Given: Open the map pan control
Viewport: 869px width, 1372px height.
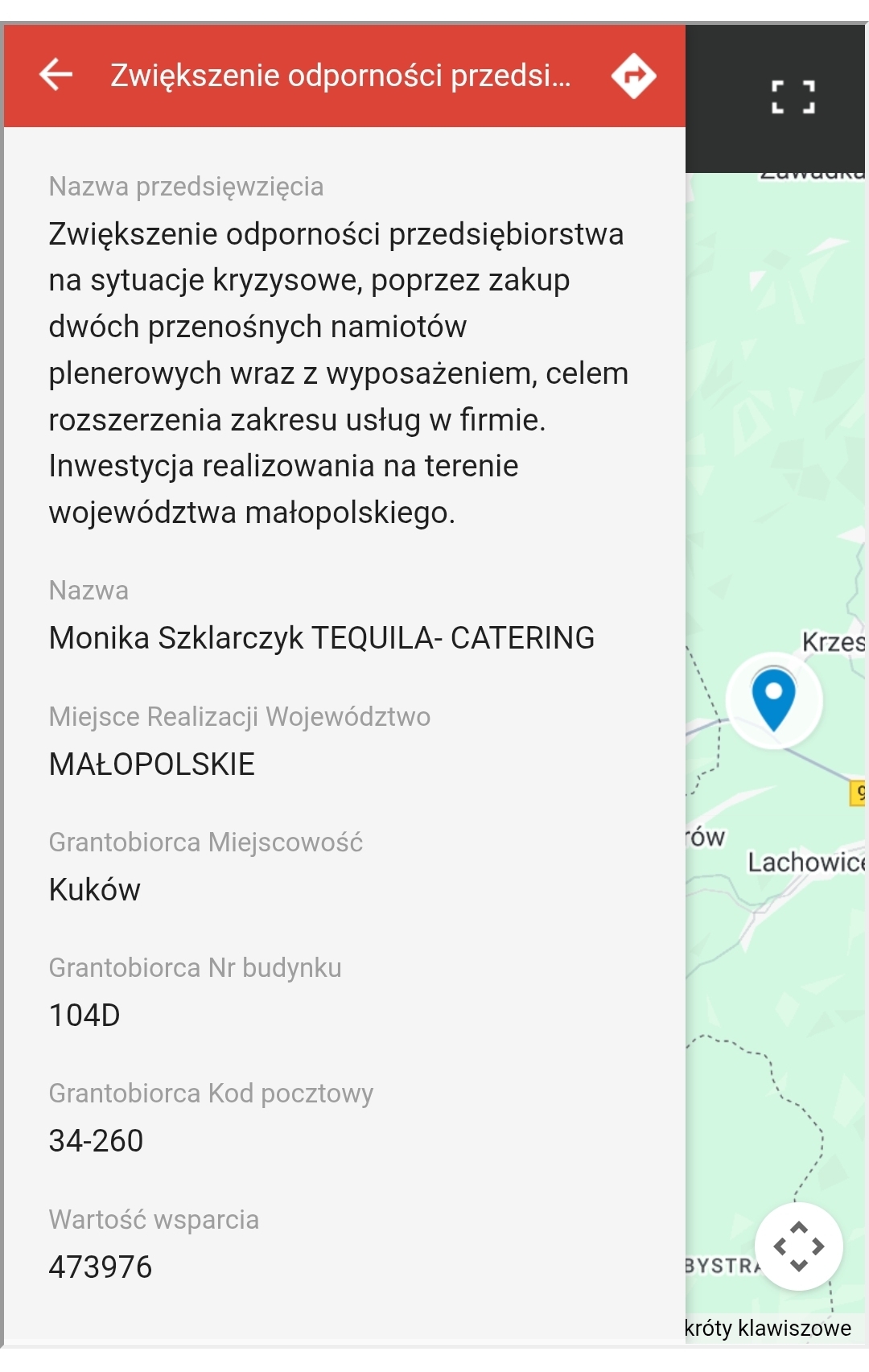Looking at the screenshot, I should [799, 1246].
